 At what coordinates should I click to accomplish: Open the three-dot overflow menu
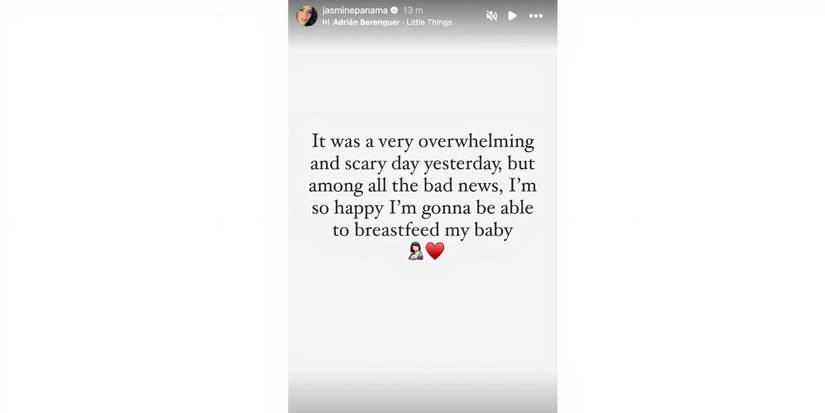point(536,16)
